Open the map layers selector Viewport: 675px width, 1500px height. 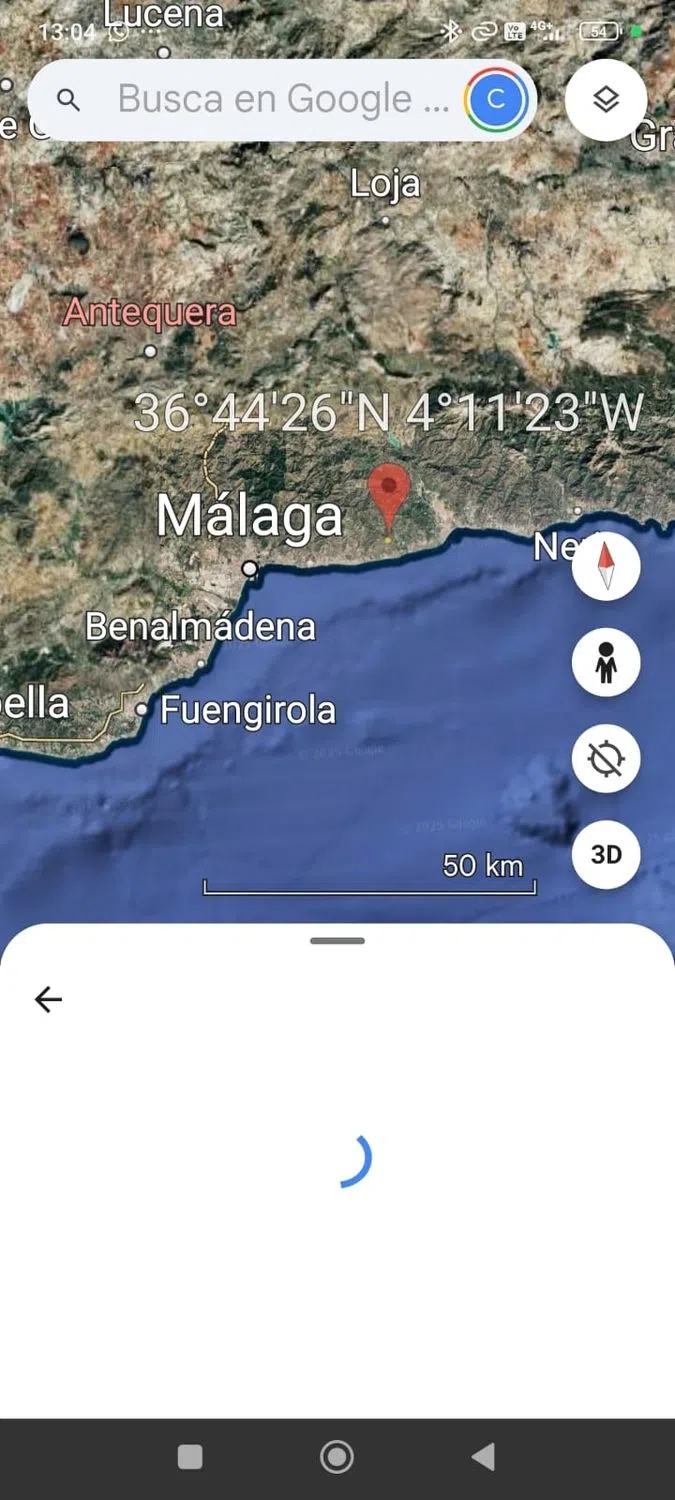click(x=606, y=99)
